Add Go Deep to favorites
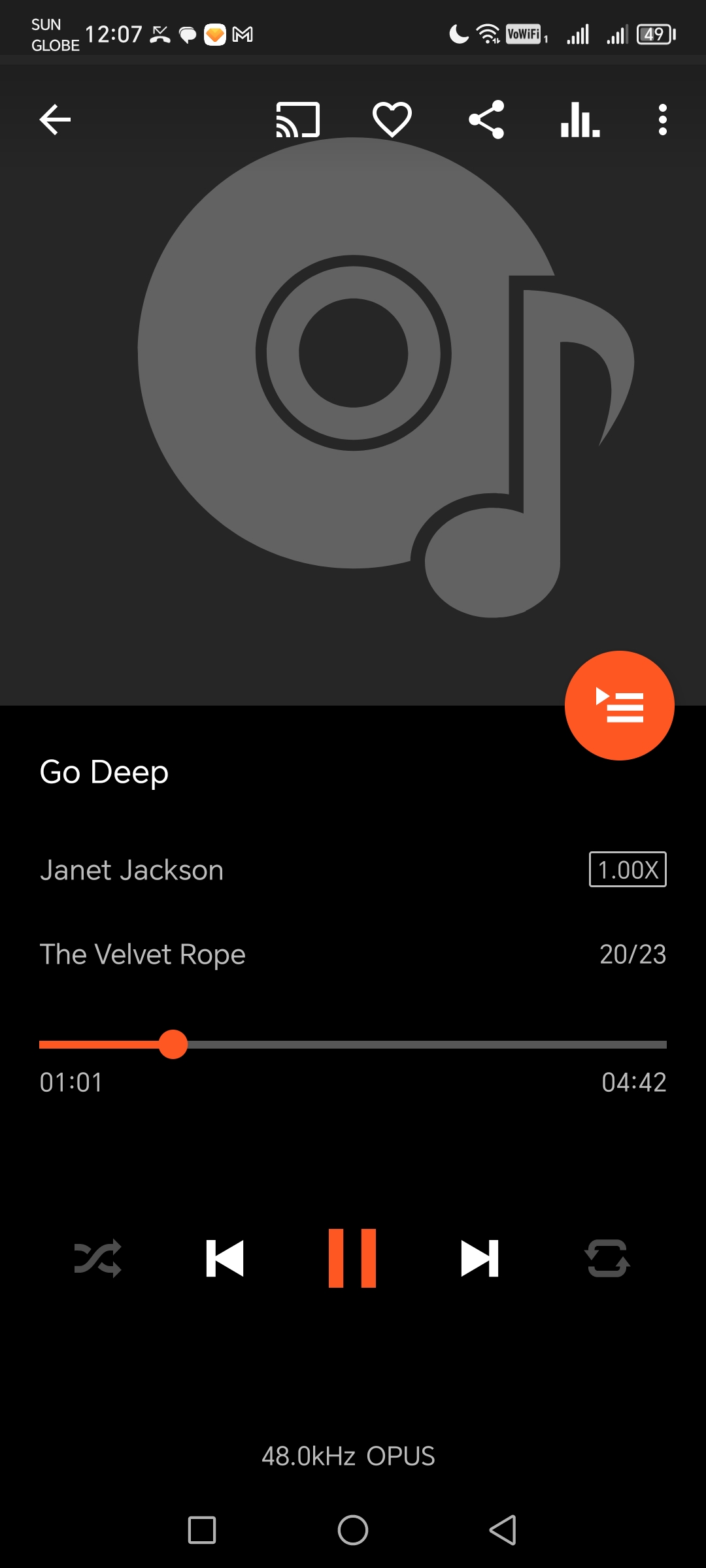This screenshot has height=1568, width=706. [392, 120]
